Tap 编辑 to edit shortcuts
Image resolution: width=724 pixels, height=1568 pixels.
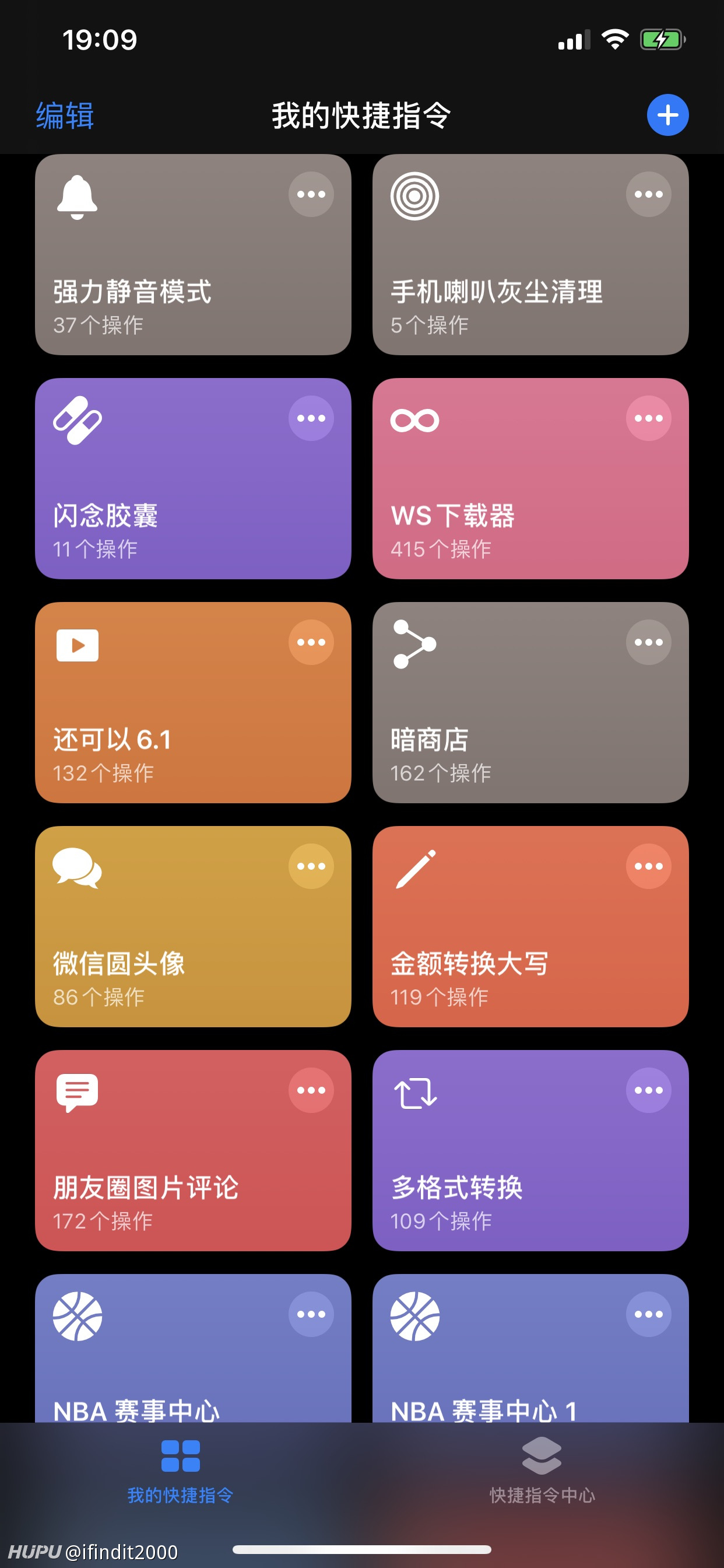65,116
